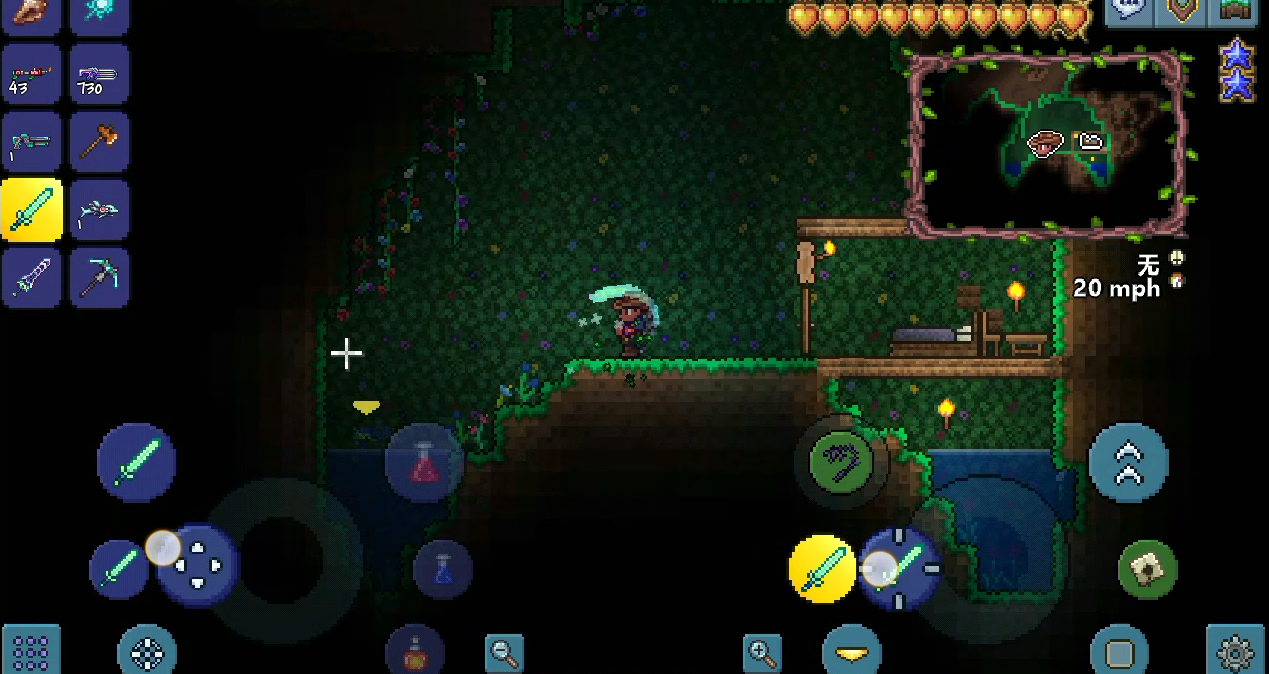Zoom in with the plus magnifier
1269x674 pixels.
[762, 653]
